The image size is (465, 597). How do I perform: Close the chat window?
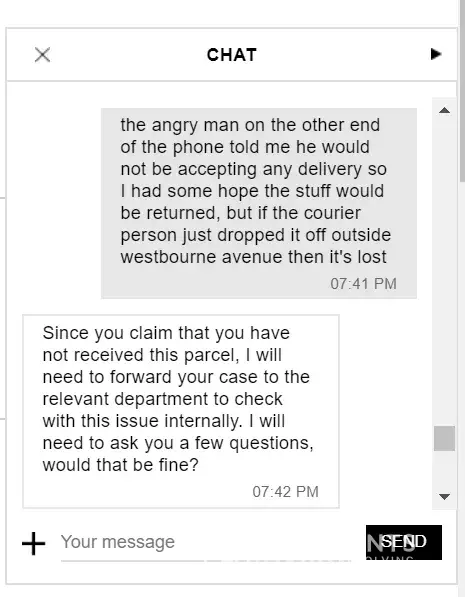(42, 55)
